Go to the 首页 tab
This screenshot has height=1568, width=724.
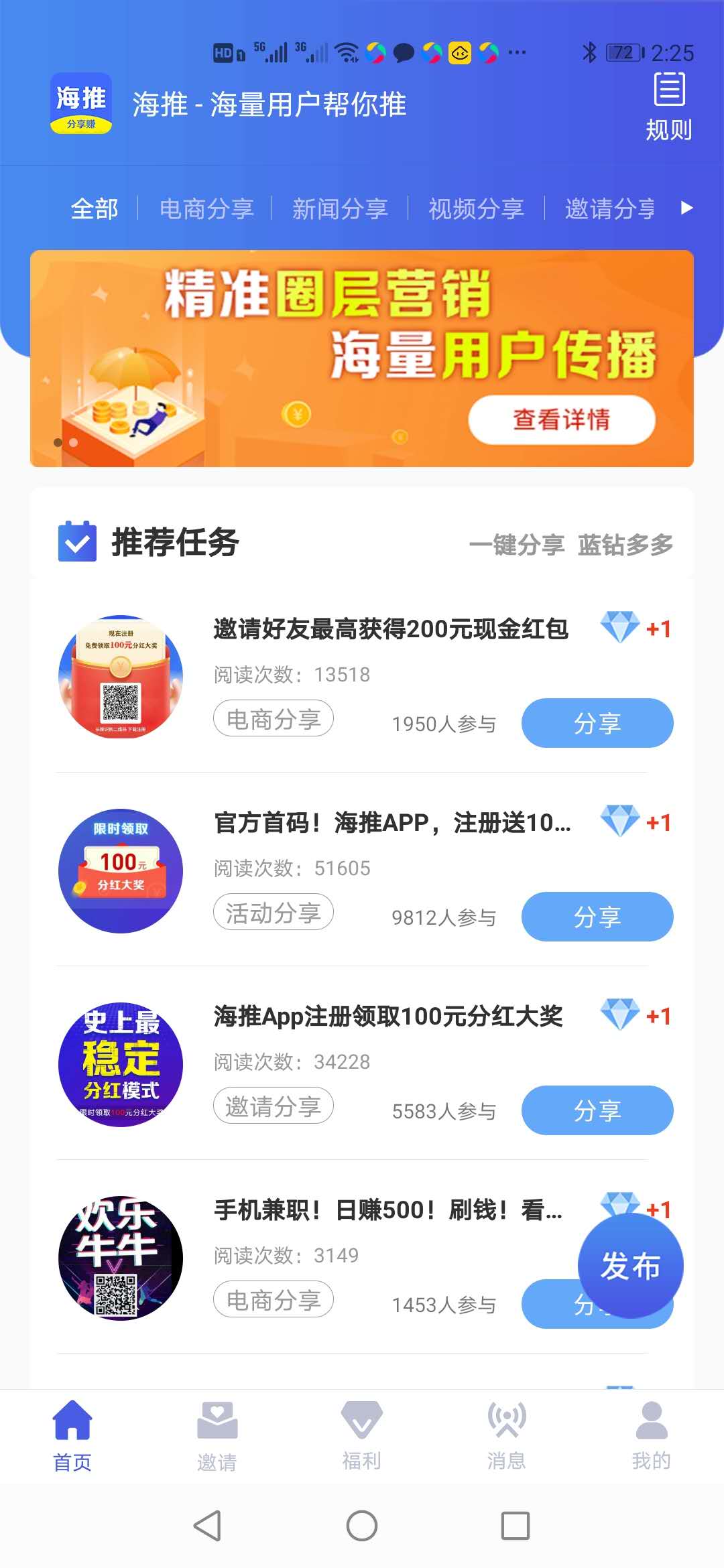pyautogui.click(x=72, y=1435)
